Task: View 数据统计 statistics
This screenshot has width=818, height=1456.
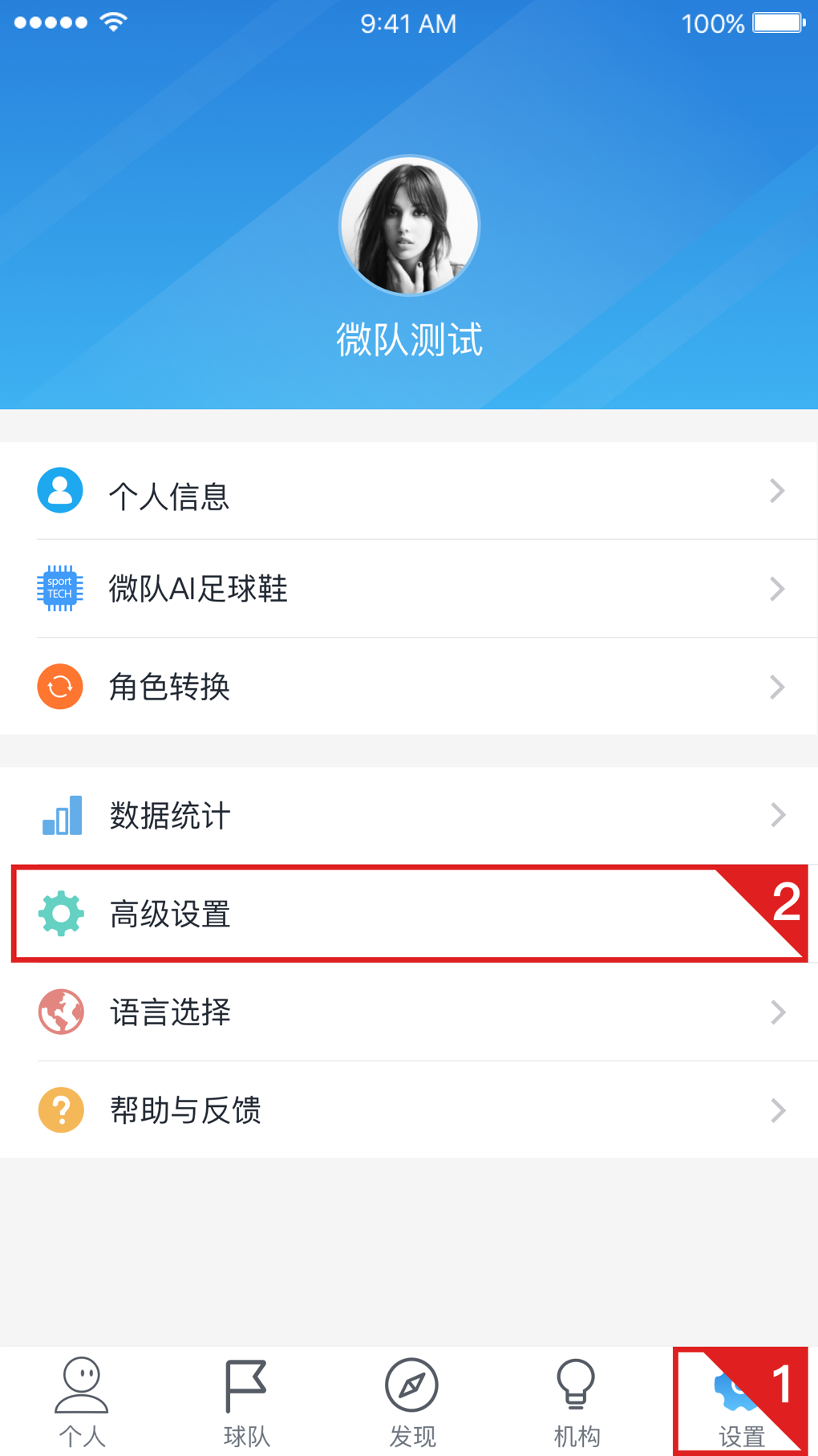Action: [x=409, y=816]
